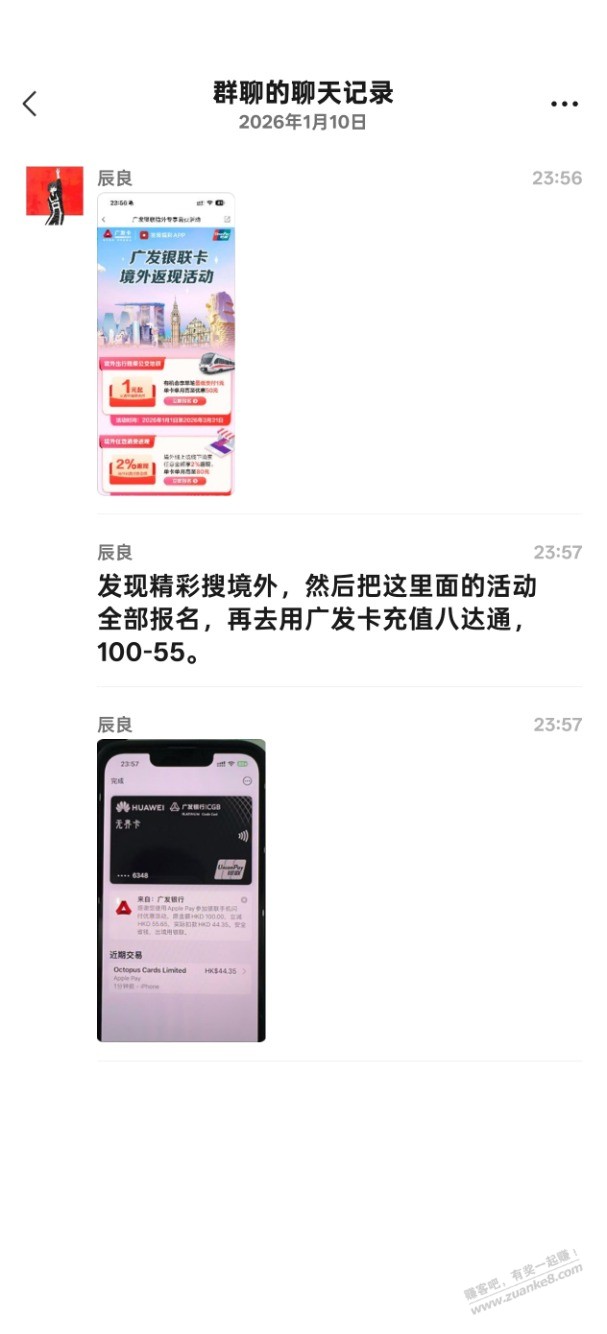Open the 广发银联卡 promo screenshot image

click(x=166, y=344)
